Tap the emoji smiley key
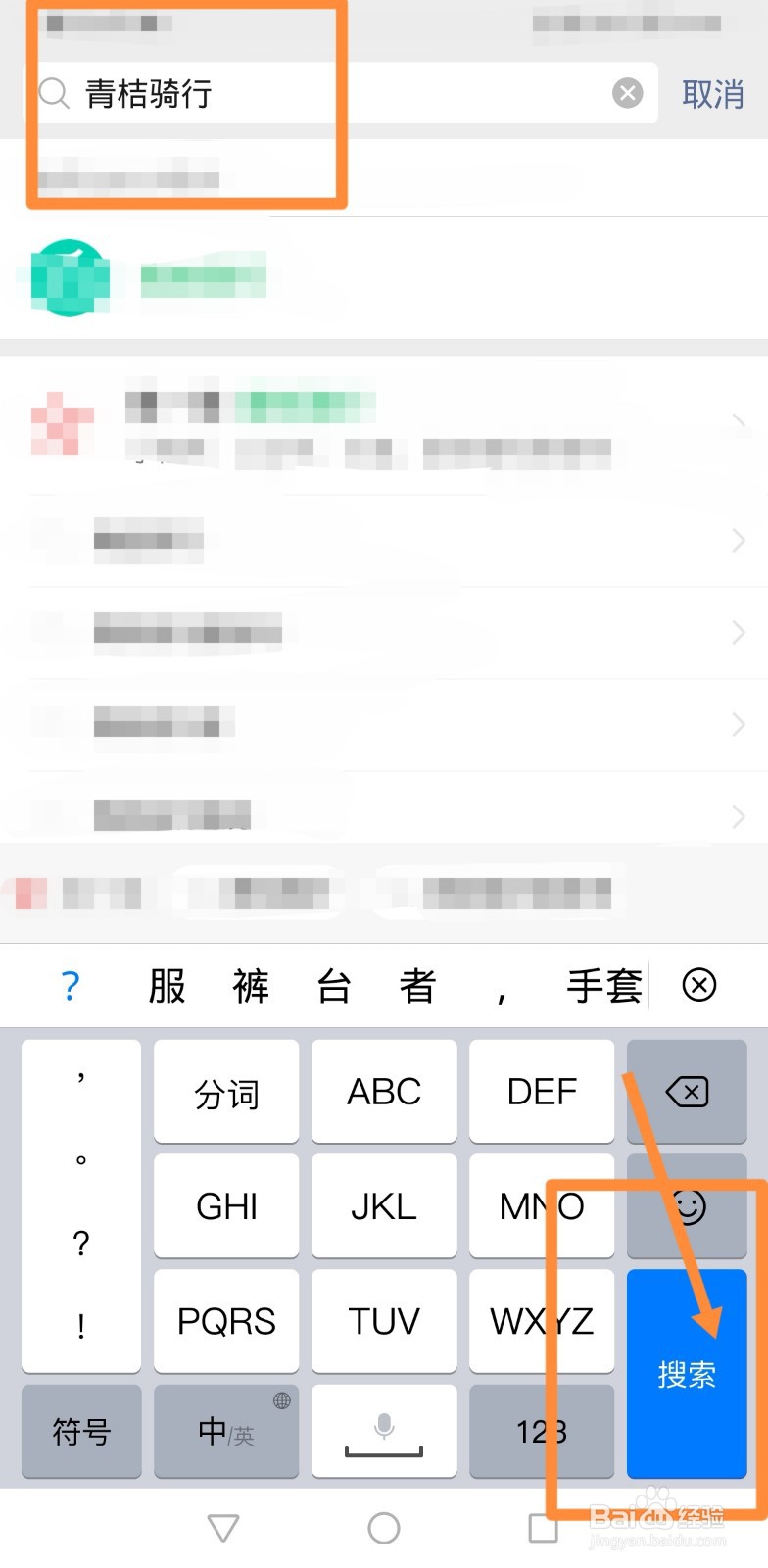This screenshot has height=1568, width=768. coord(687,1206)
